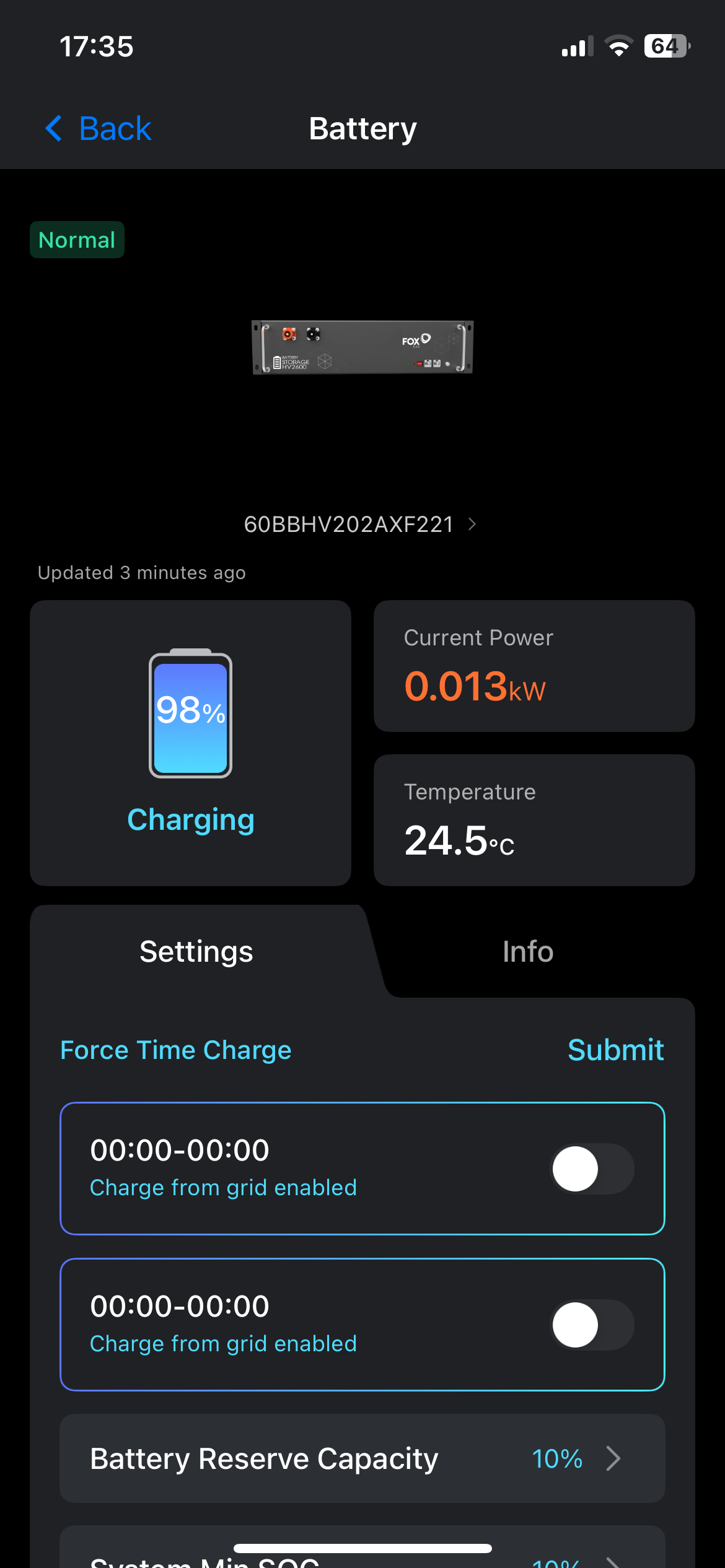Open battery serial 60BBHV202AXF221 details

tap(361, 525)
